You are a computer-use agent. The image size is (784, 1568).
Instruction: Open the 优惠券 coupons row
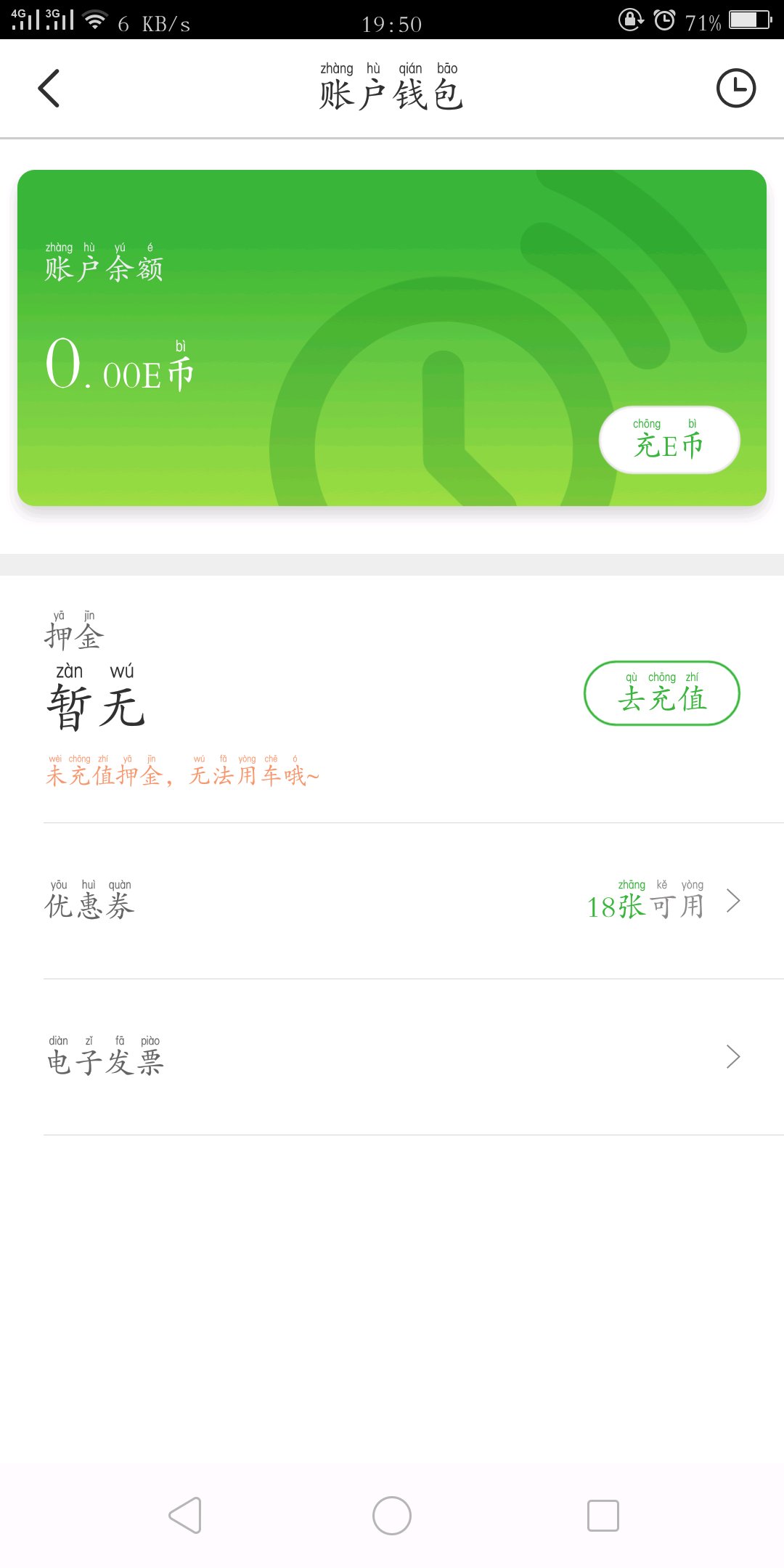[x=392, y=902]
